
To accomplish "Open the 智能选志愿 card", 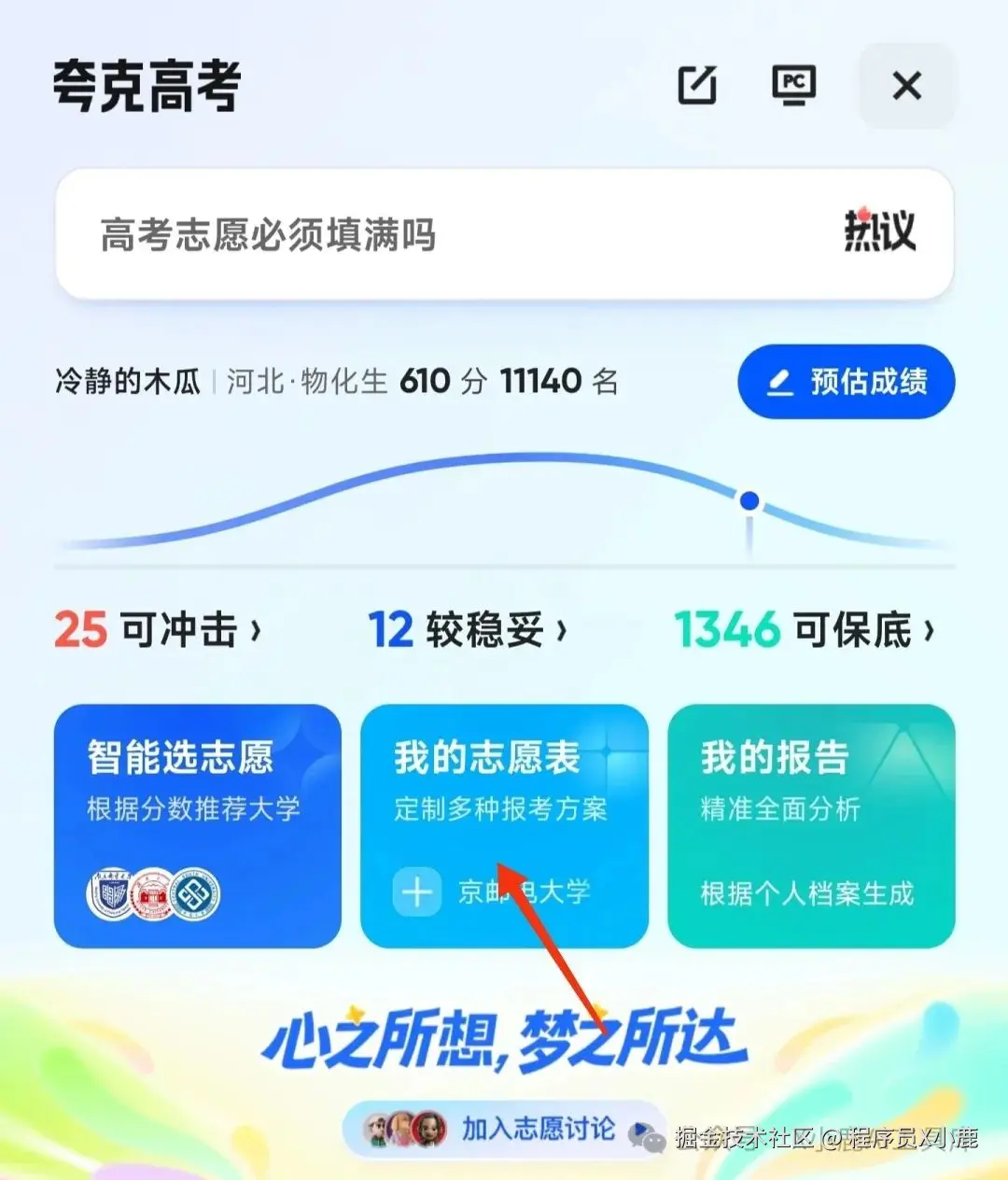I will click(x=197, y=825).
